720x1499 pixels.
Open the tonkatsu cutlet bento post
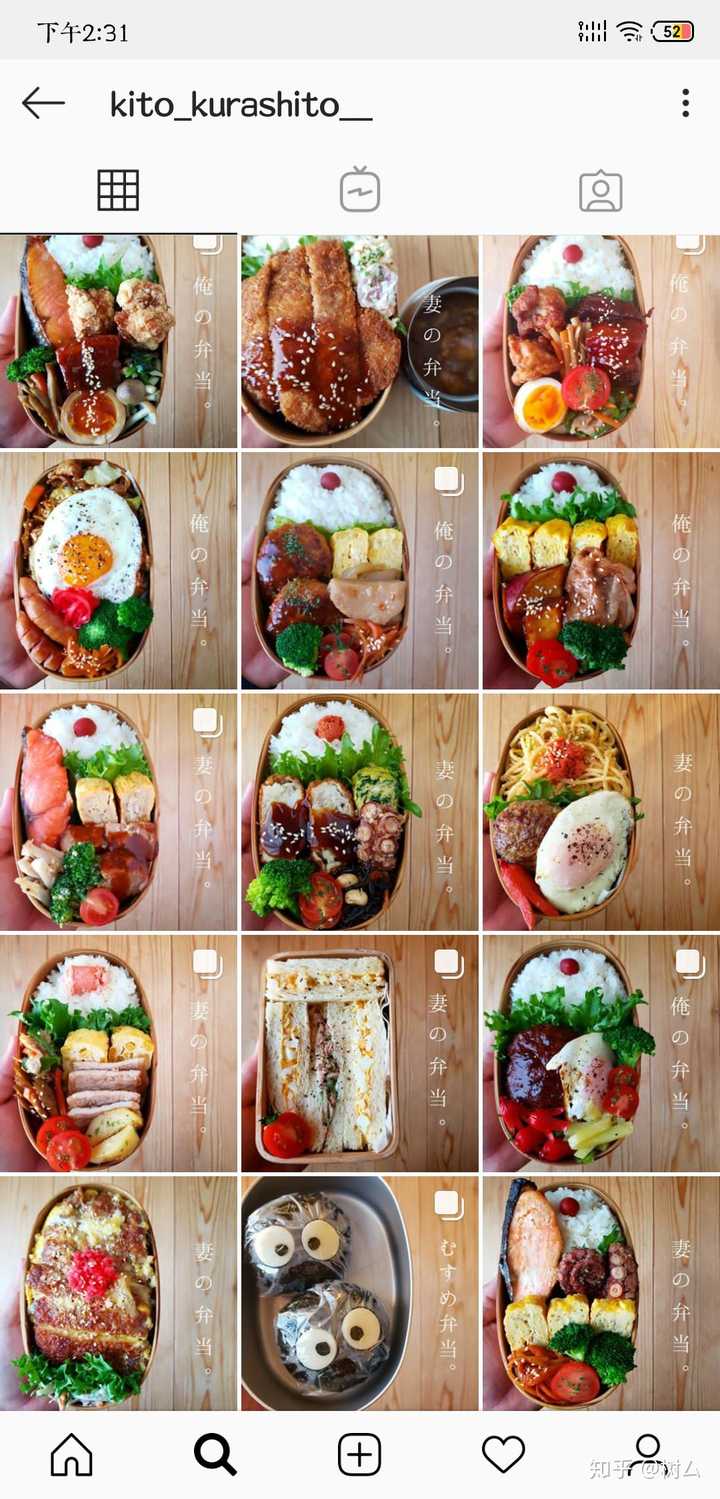tap(359, 341)
